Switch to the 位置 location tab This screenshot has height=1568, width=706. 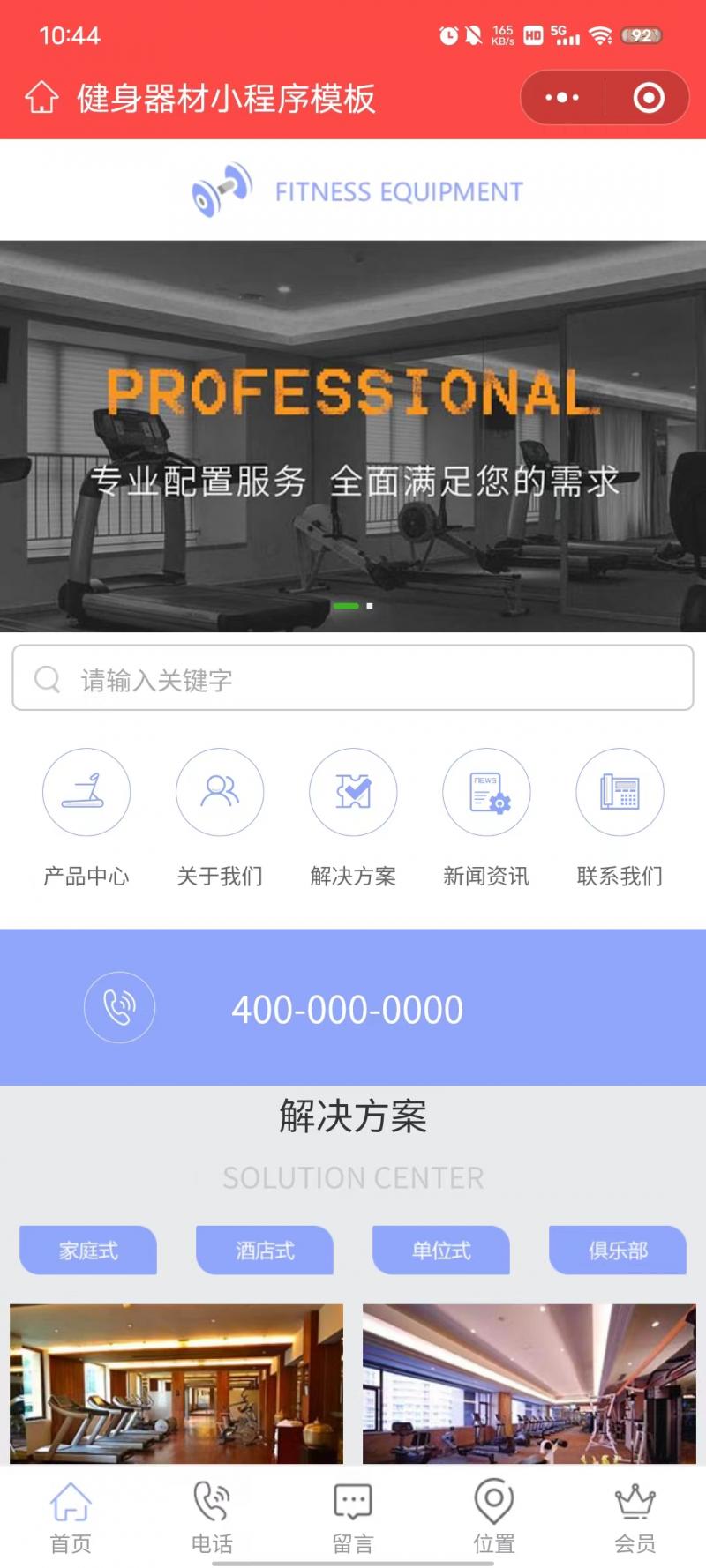494,1517
